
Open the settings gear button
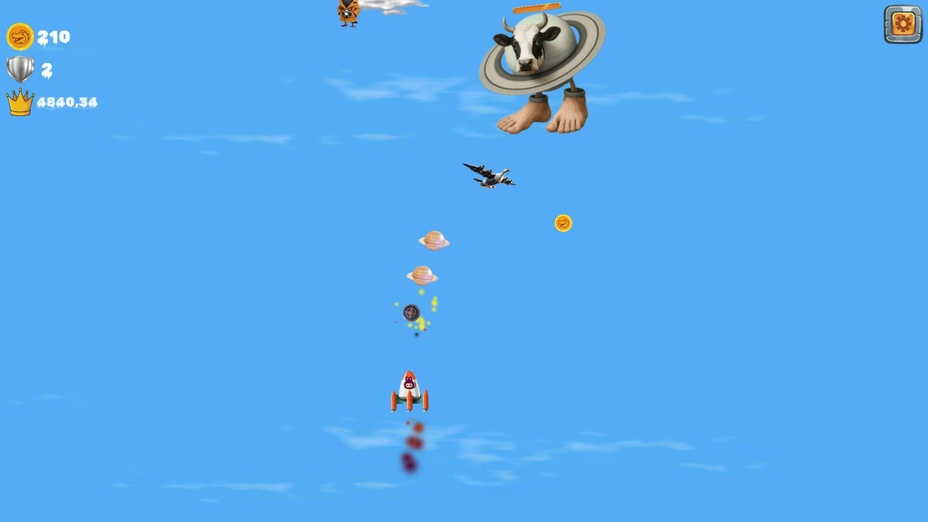coord(902,25)
